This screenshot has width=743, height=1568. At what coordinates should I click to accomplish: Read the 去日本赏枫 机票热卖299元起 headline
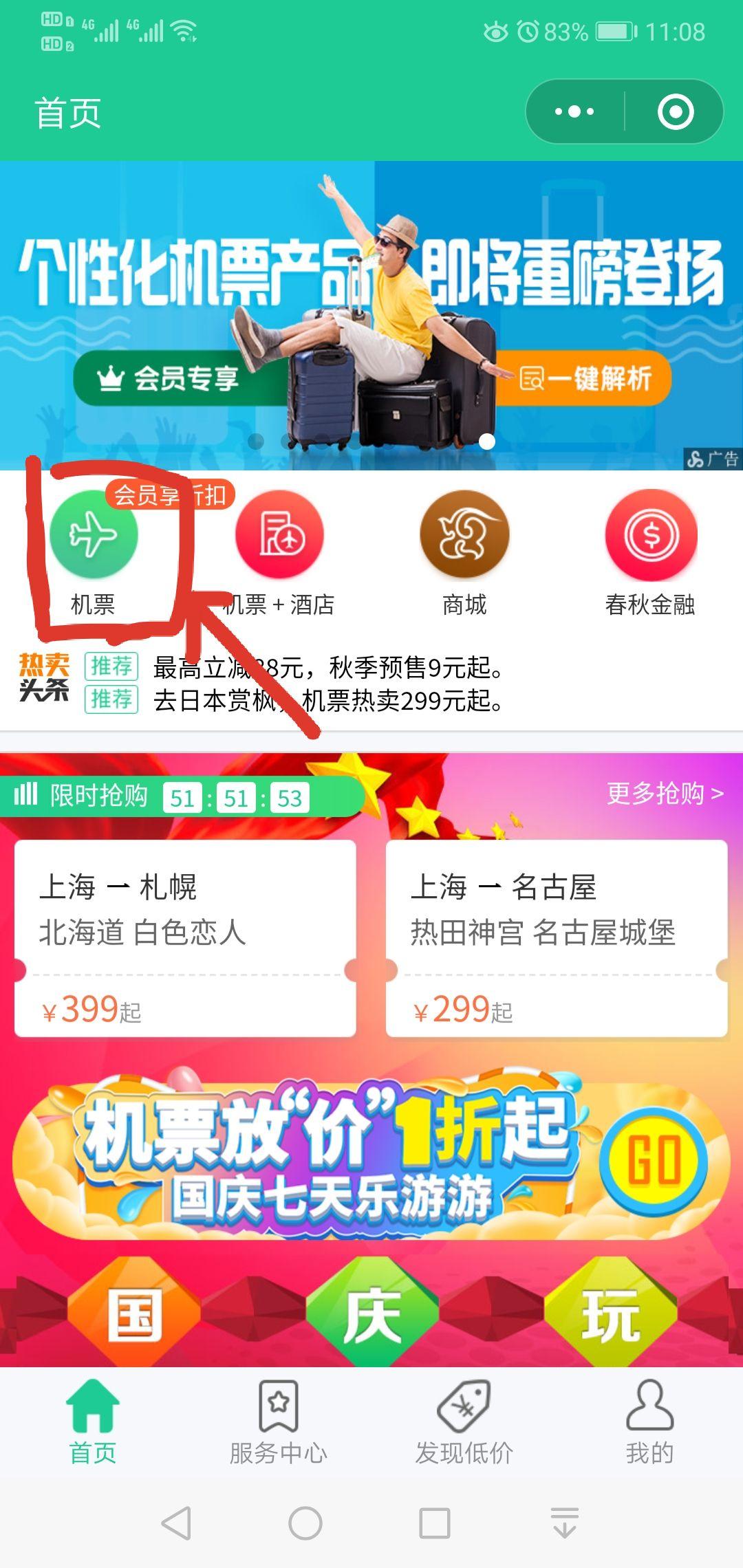(329, 701)
